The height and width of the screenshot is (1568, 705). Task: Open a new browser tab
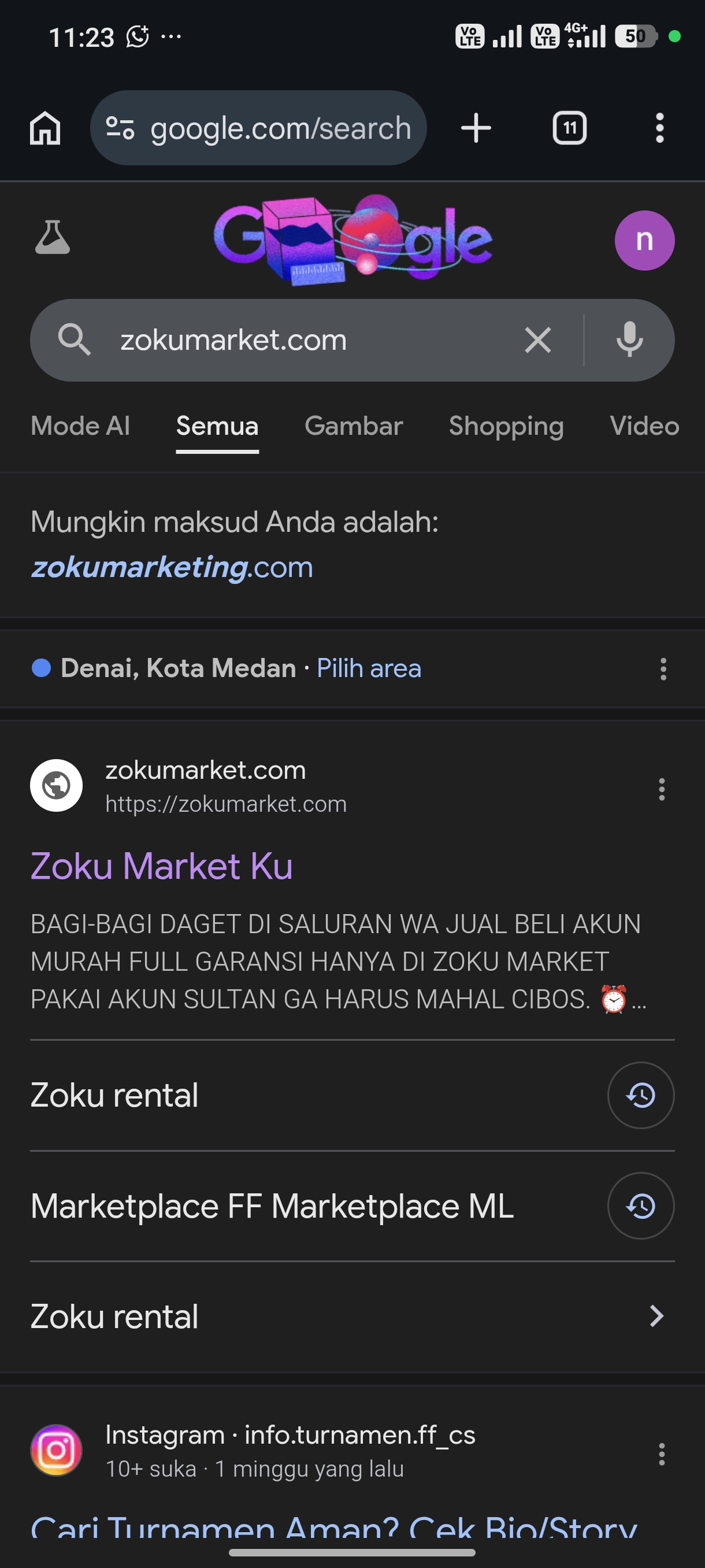coord(476,128)
